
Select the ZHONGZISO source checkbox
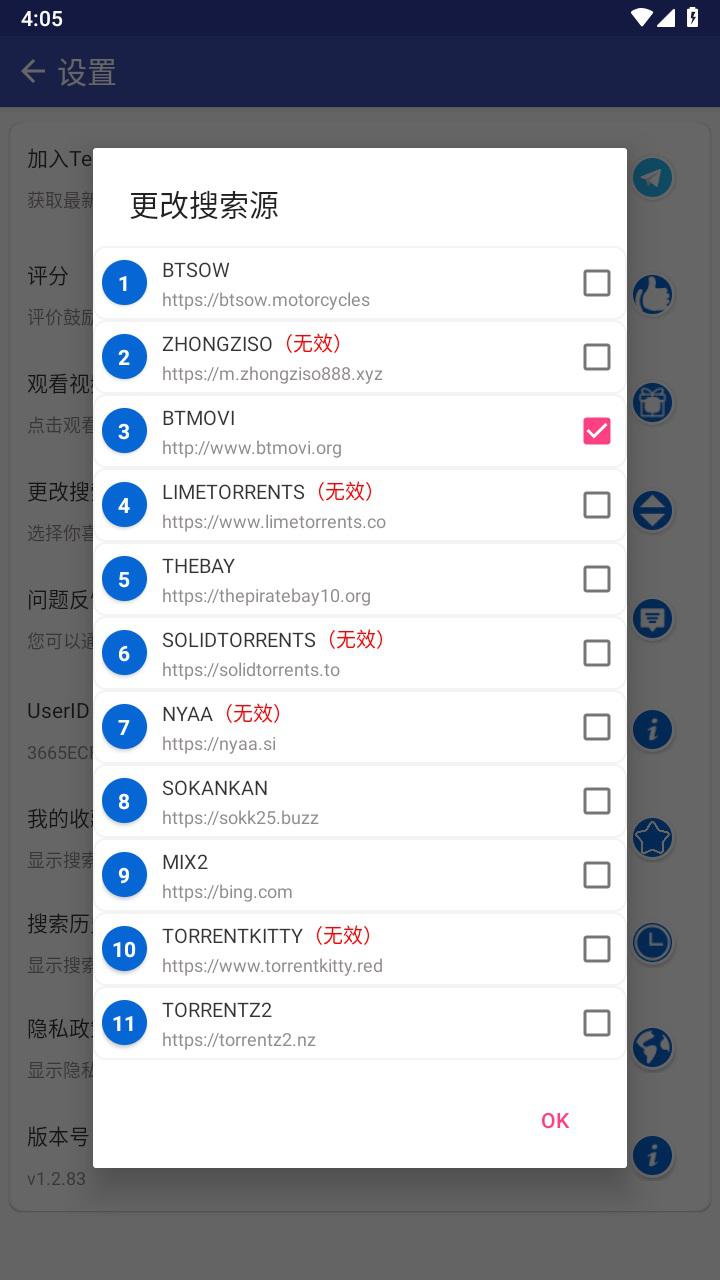click(597, 357)
